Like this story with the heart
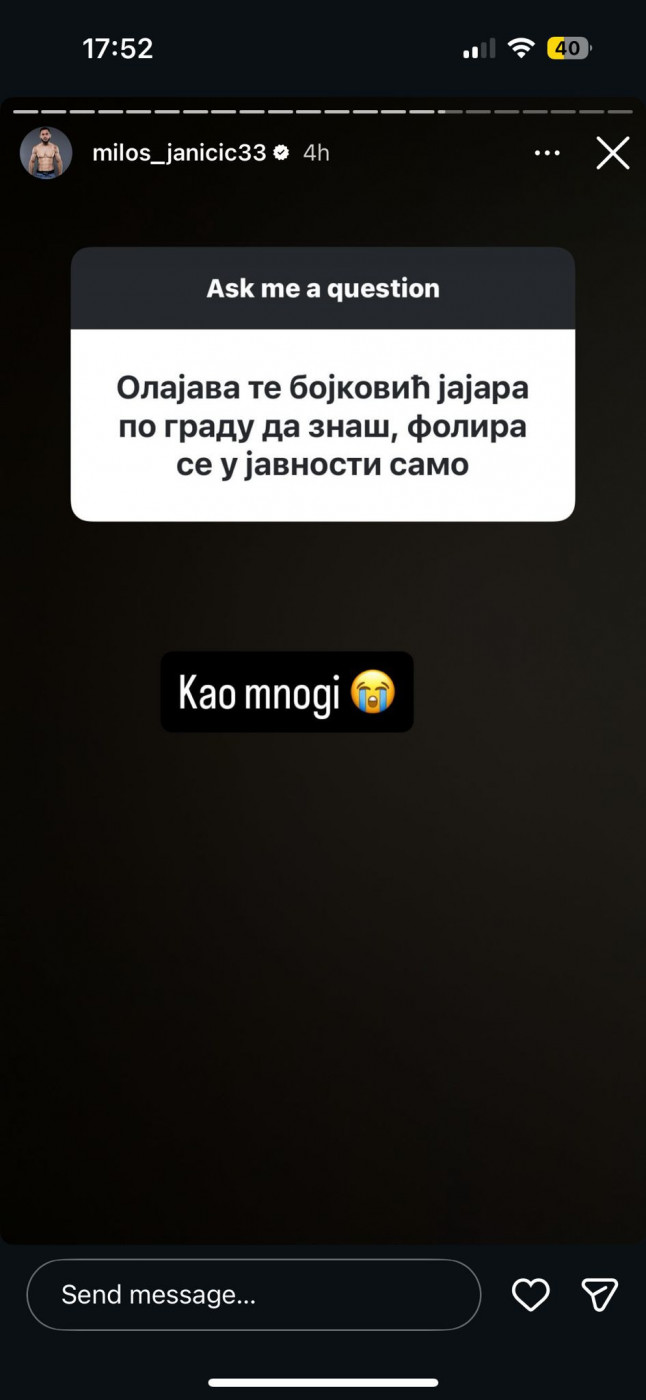646x1400 pixels. tap(531, 1295)
